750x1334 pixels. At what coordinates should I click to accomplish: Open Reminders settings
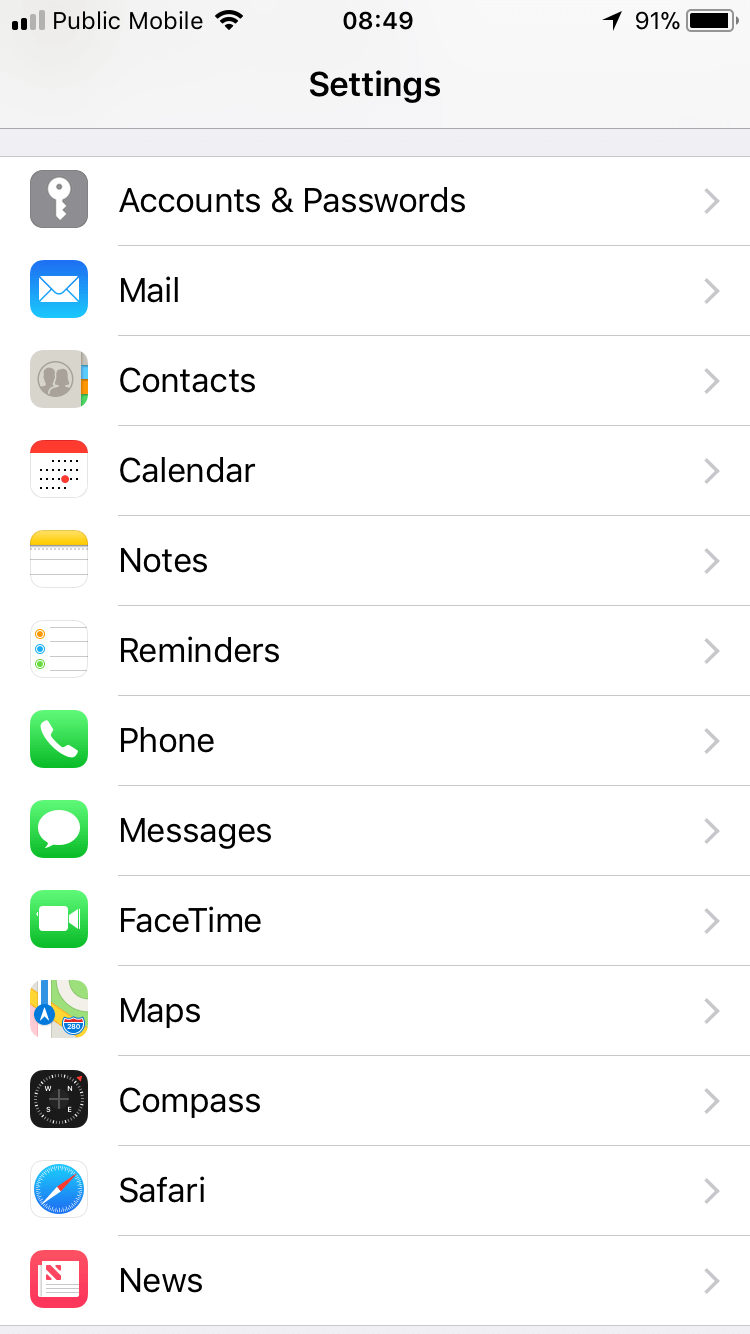tap(375, 651)
